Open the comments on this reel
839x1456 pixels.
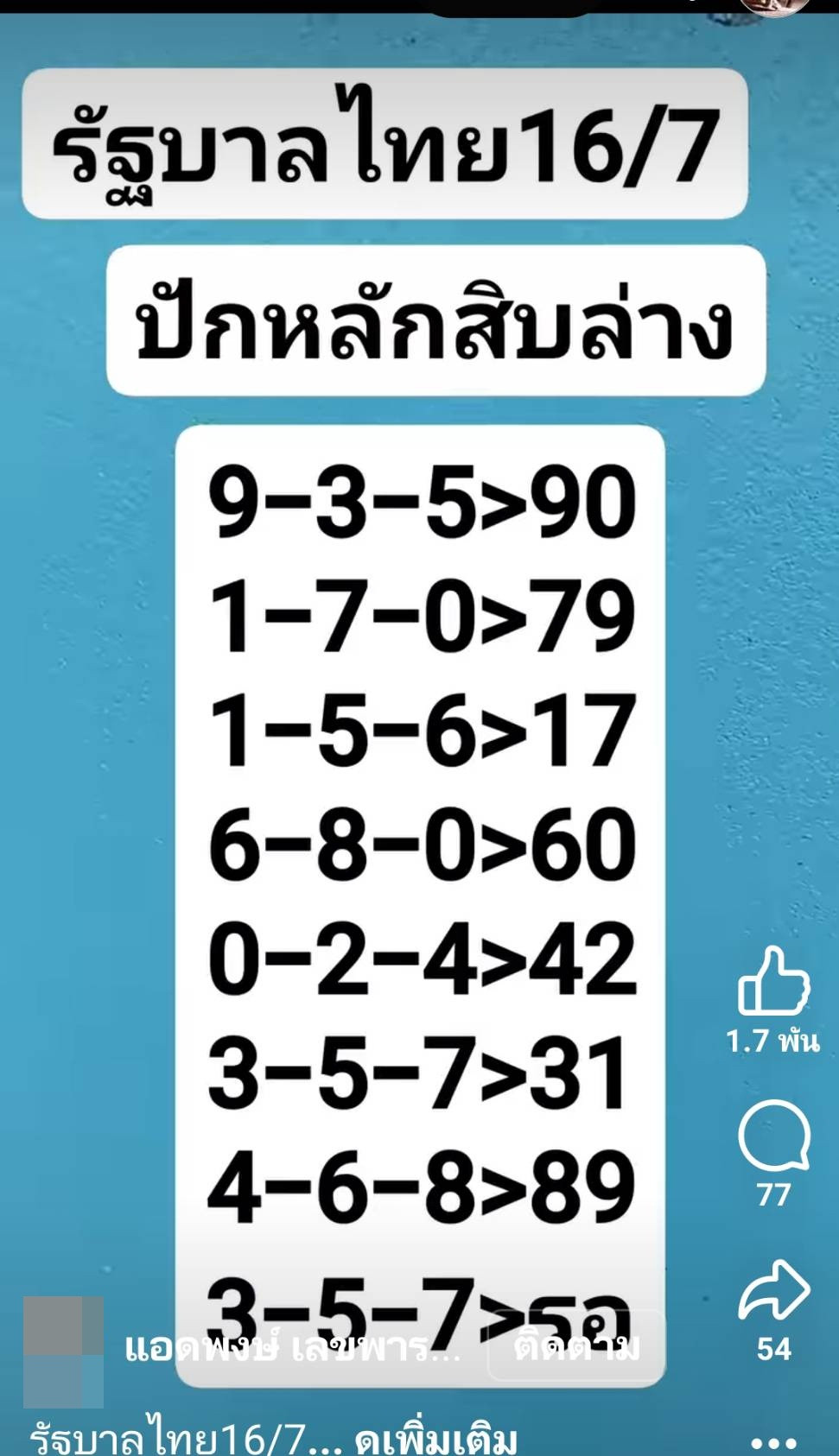click(x=774, y=1136)
